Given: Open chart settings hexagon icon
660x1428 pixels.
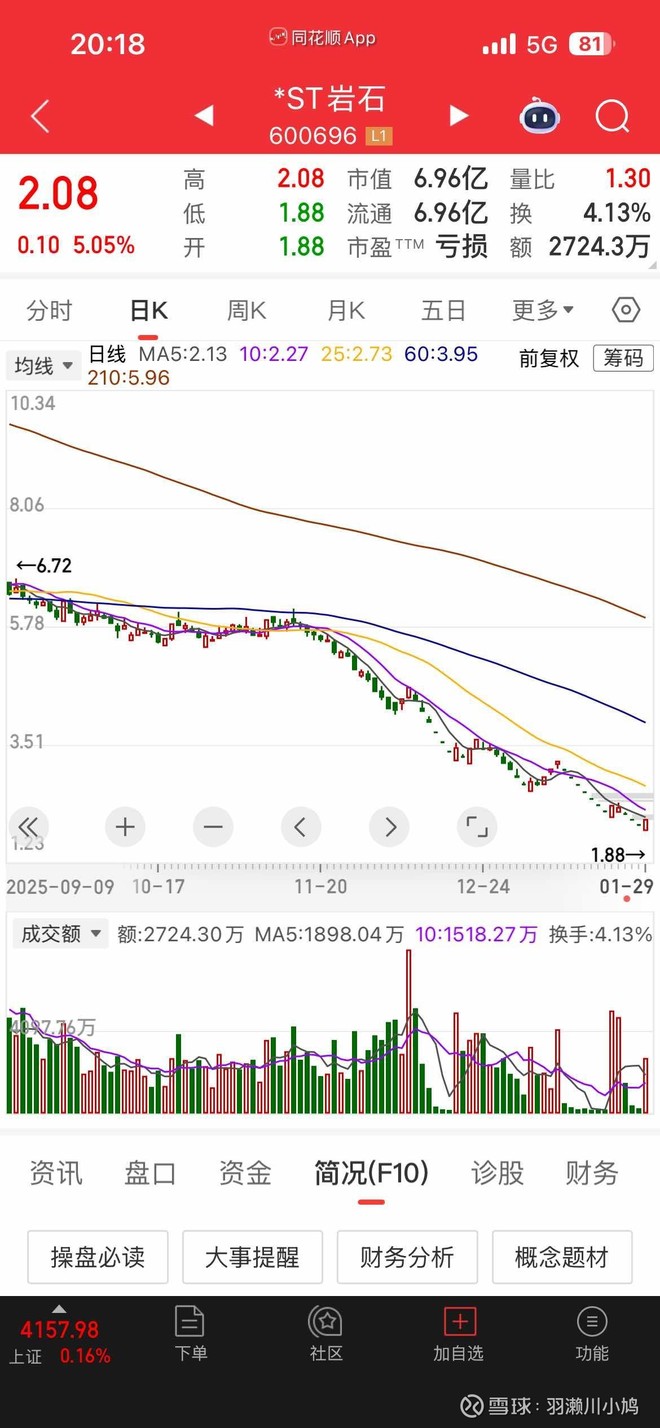Looking at the screenshot, I should tap(626, 311).
